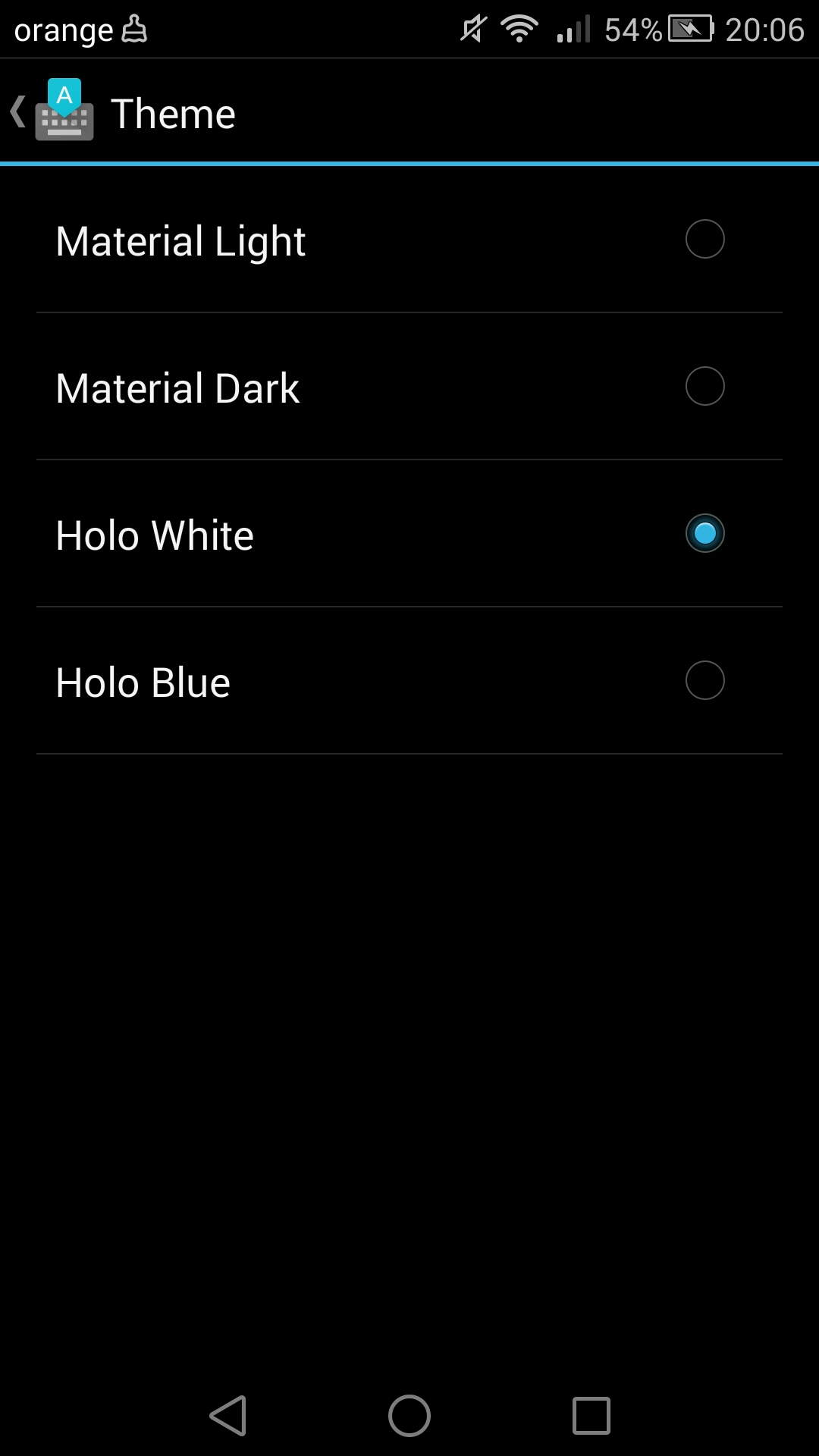The image size is (819, 1456).
Task: Go back using the keyboard icon in header
Action: click(64, 111)
